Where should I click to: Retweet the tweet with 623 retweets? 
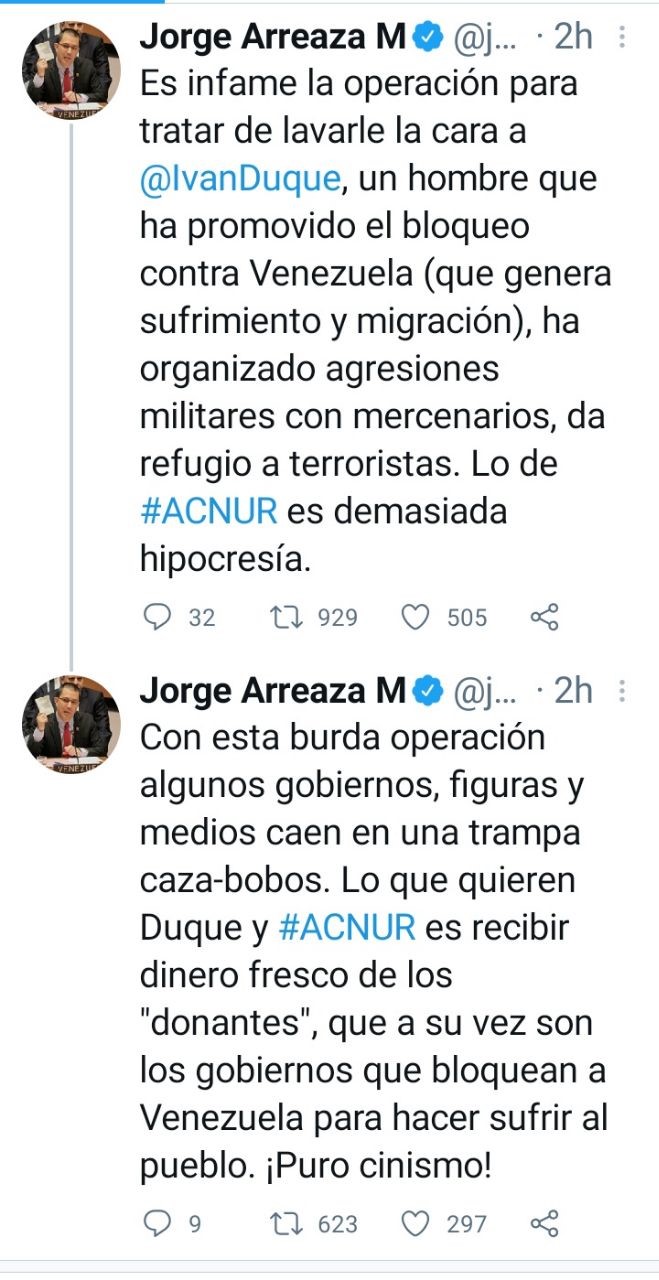click(290, 1223)
